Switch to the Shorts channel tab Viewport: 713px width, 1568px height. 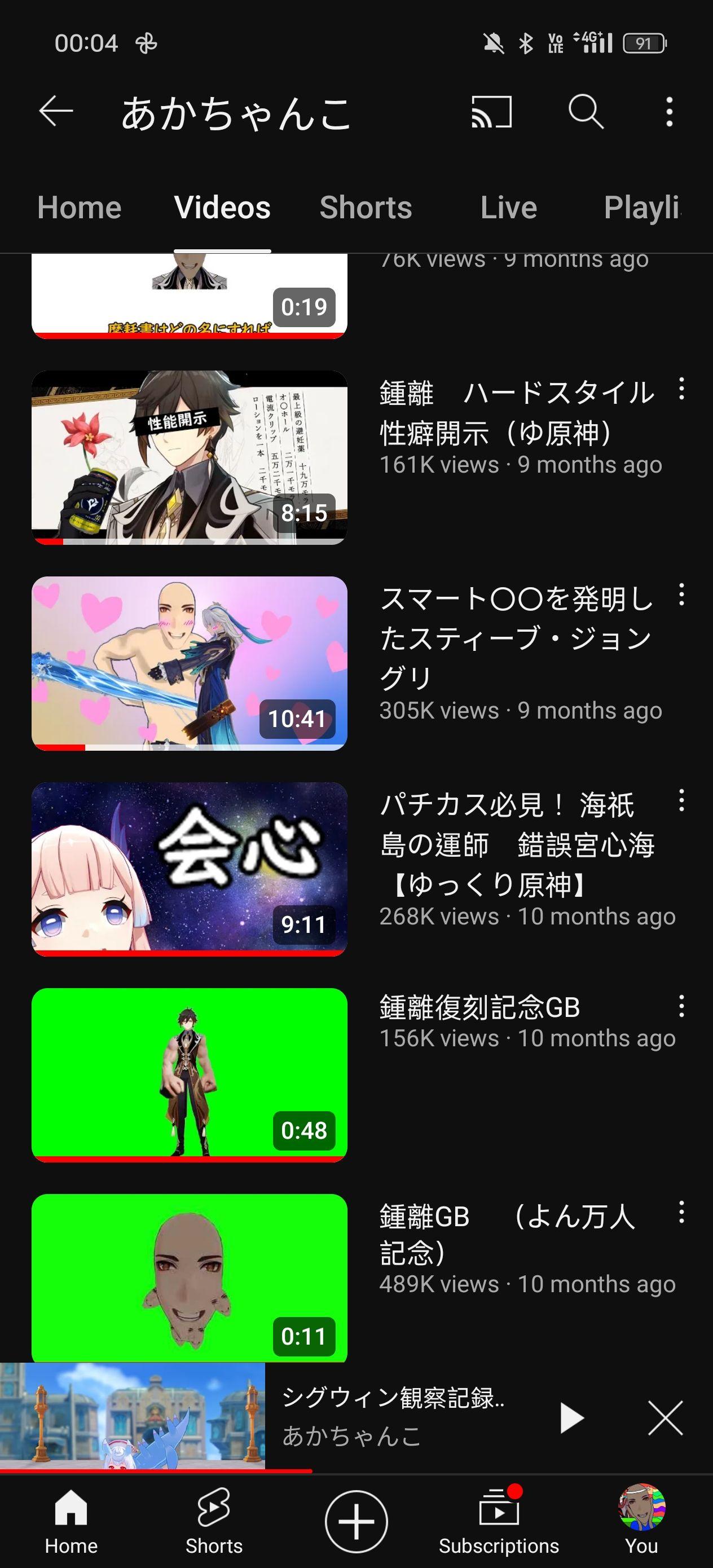click(366, 208)
